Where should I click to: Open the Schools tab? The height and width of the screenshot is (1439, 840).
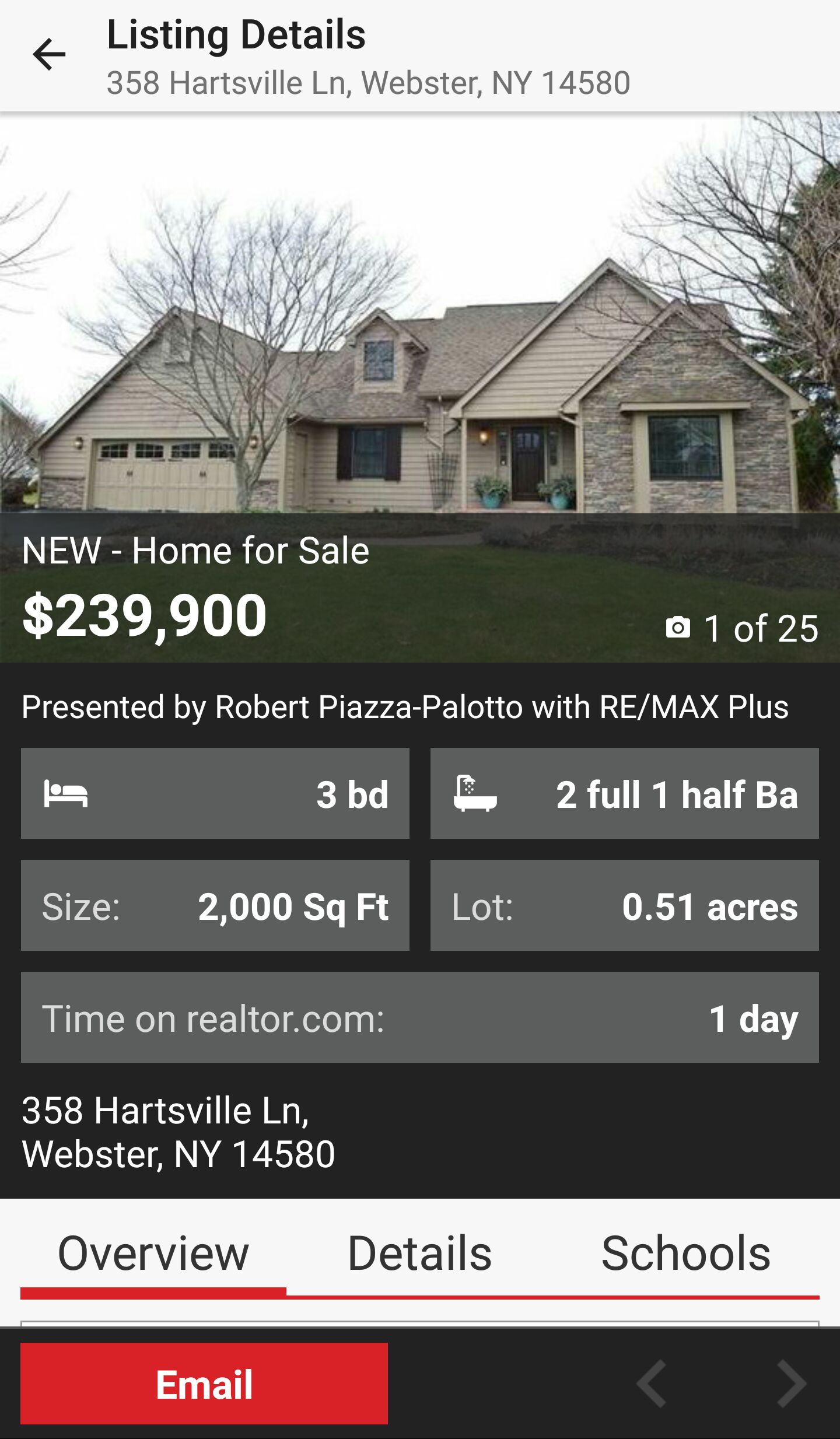(x=685, y=1253)
